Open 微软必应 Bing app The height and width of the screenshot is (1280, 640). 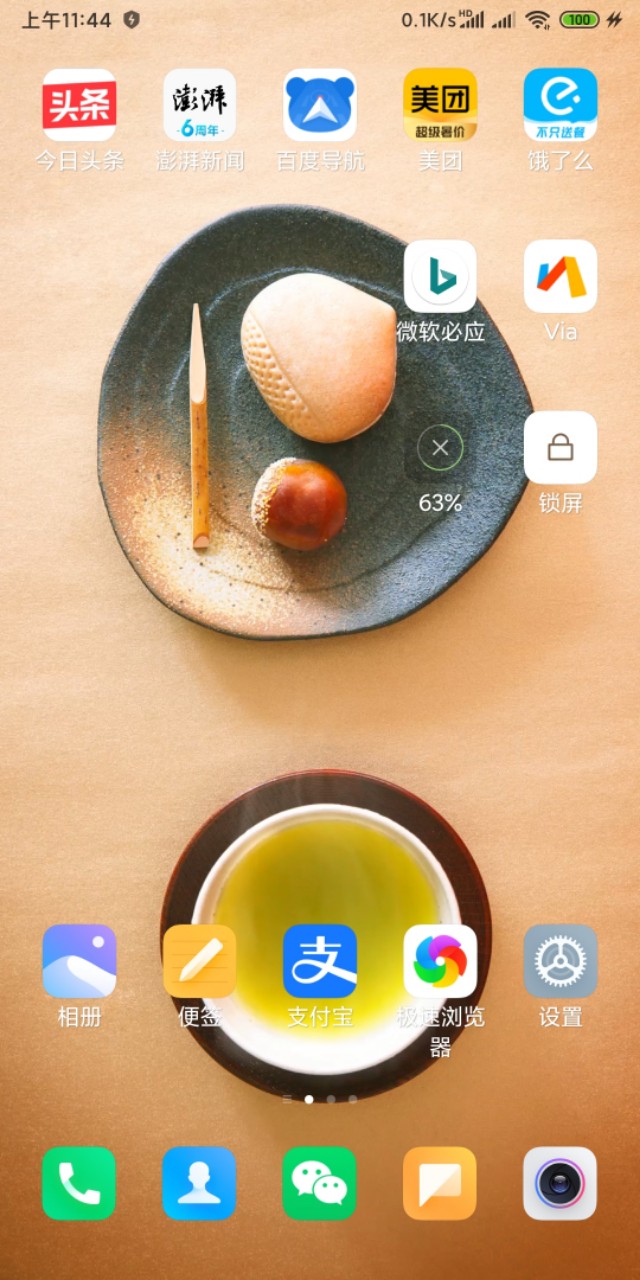440,277
